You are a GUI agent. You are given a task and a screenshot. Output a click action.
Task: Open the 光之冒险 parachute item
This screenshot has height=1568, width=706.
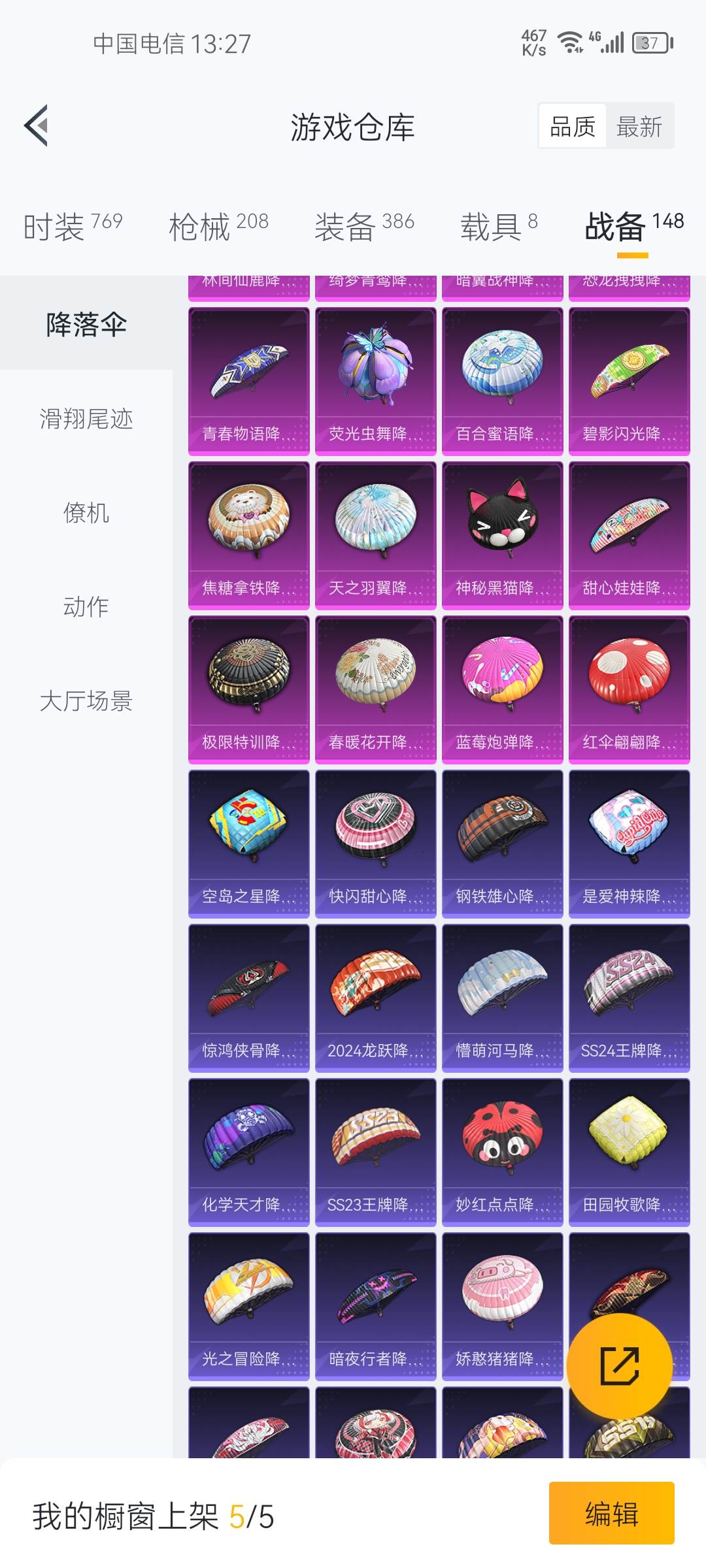pyautogui.click(x=248, y=1306)
